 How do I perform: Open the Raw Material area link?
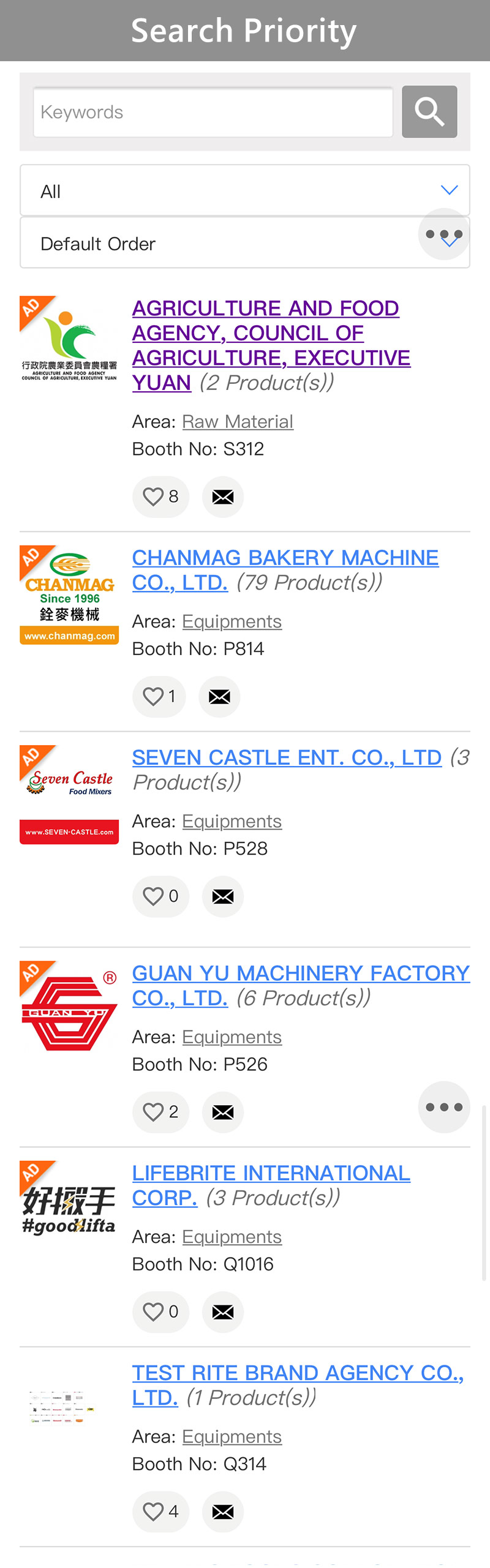tap(238, 422)
